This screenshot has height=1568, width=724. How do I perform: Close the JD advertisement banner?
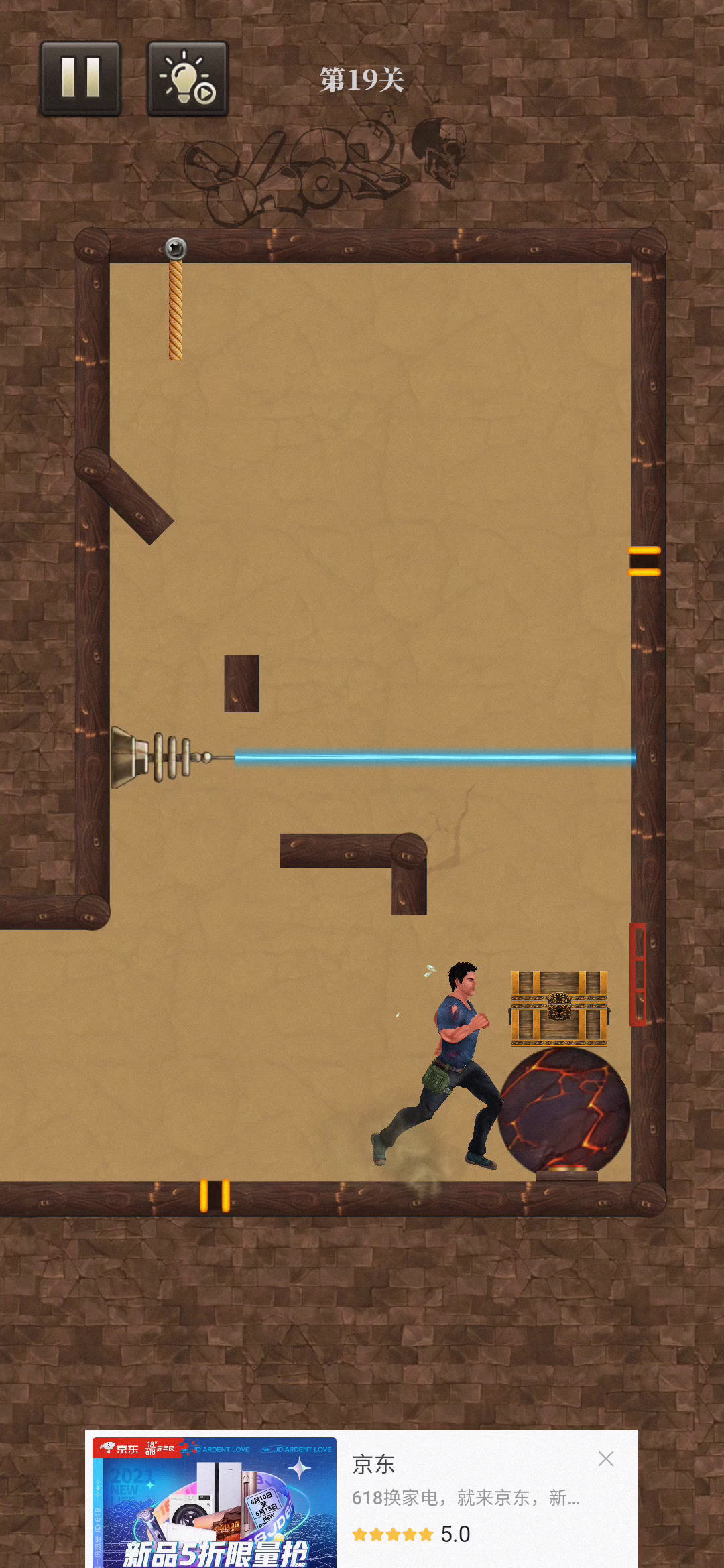click(605, 1459)
